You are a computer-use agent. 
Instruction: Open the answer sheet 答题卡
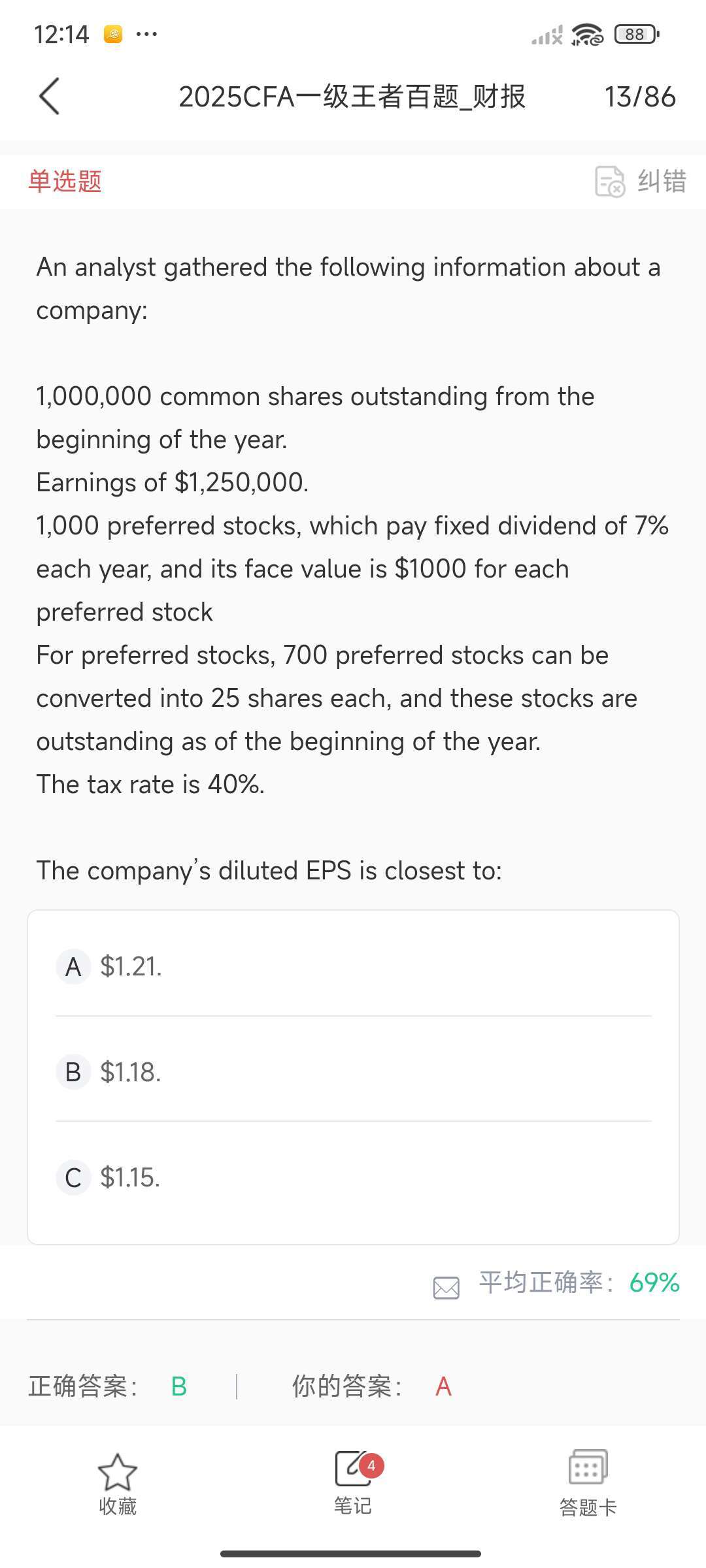[588, 1484]
